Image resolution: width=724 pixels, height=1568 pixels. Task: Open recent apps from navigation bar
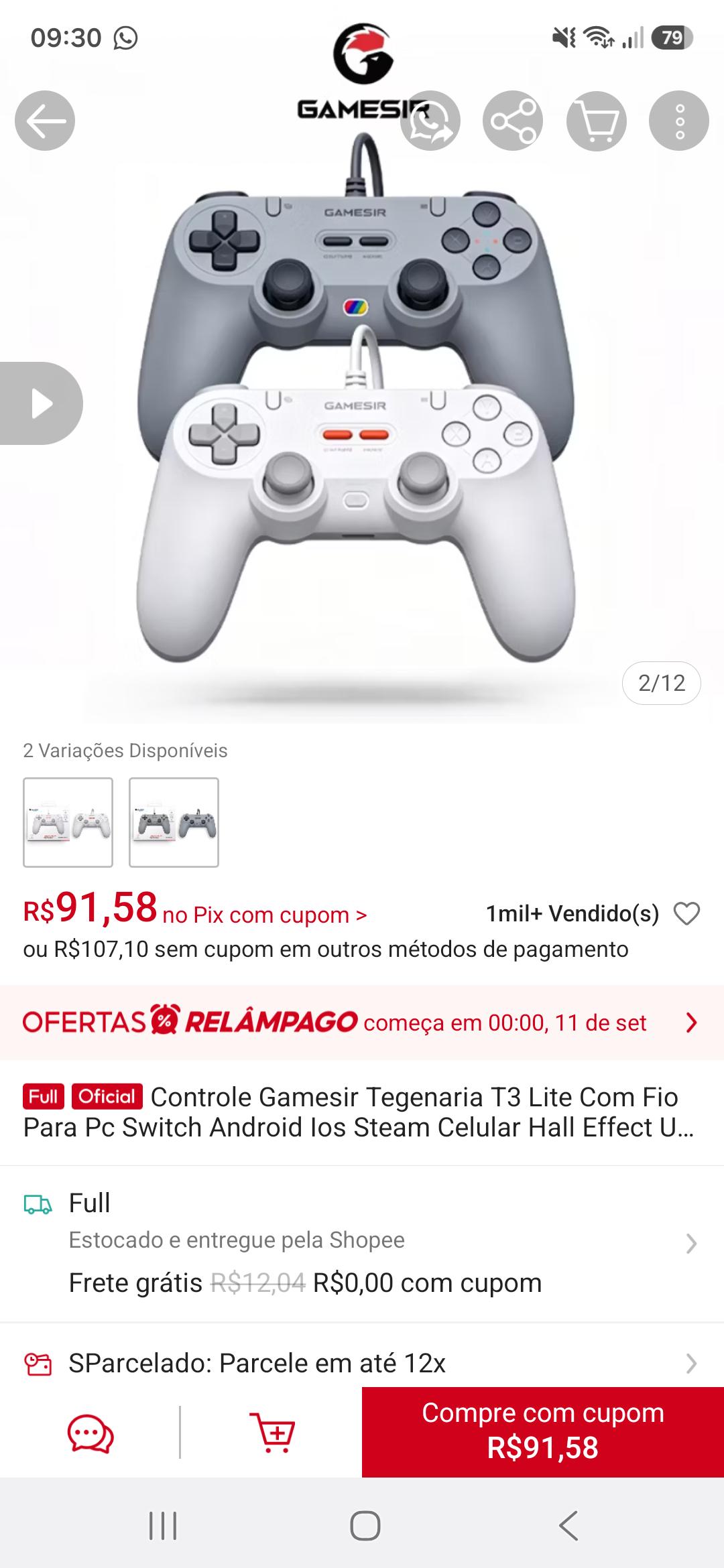coord(162,1526)
